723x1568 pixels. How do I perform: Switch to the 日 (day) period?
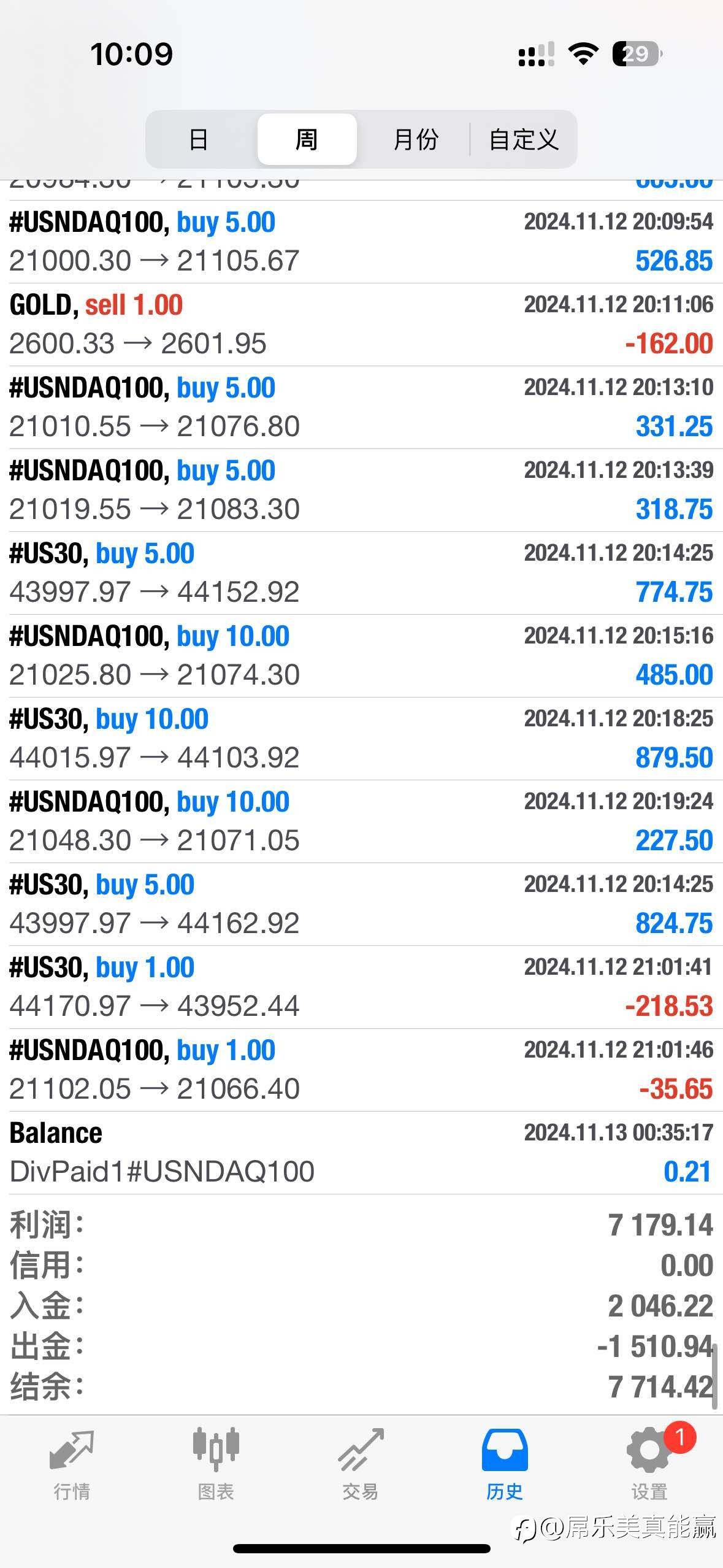199,139
